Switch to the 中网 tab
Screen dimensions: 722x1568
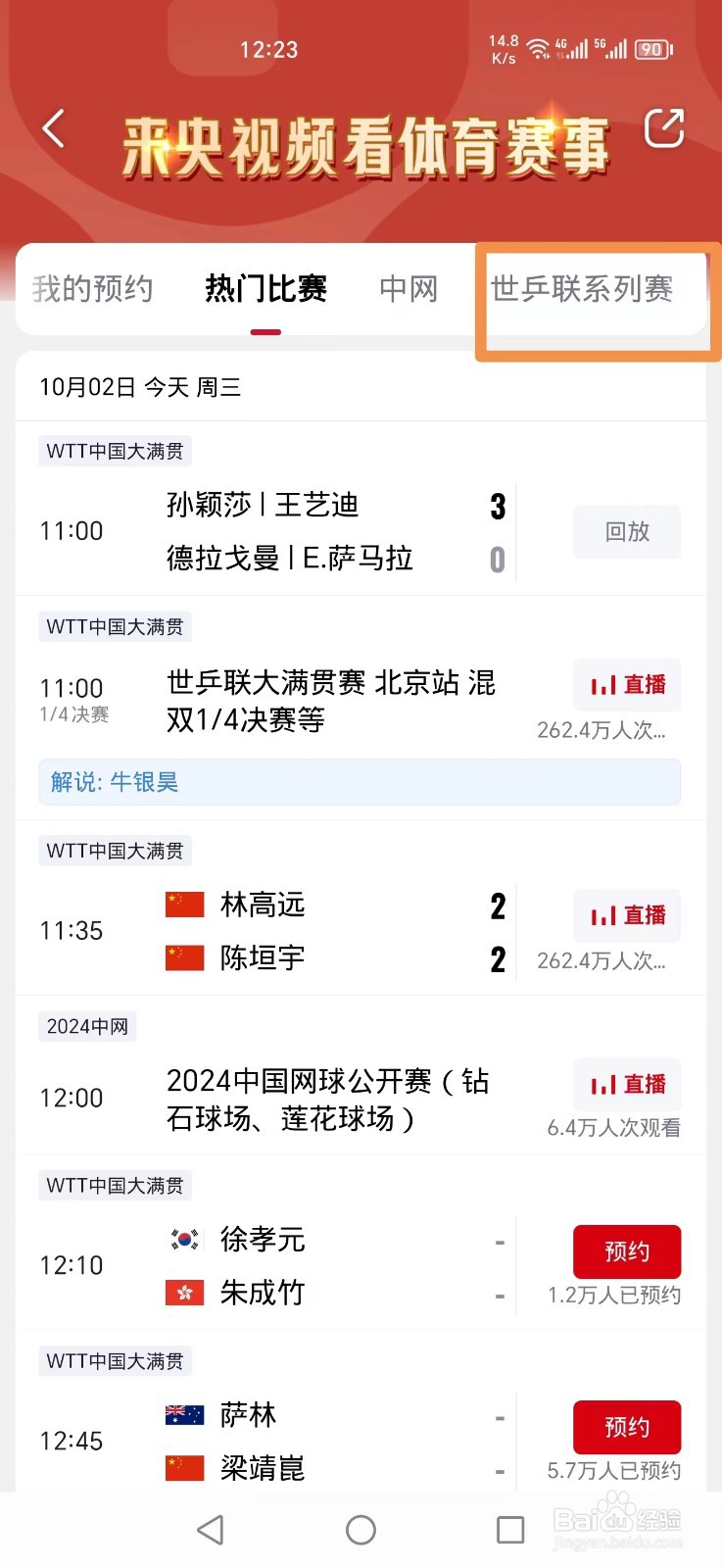[409, 289]
